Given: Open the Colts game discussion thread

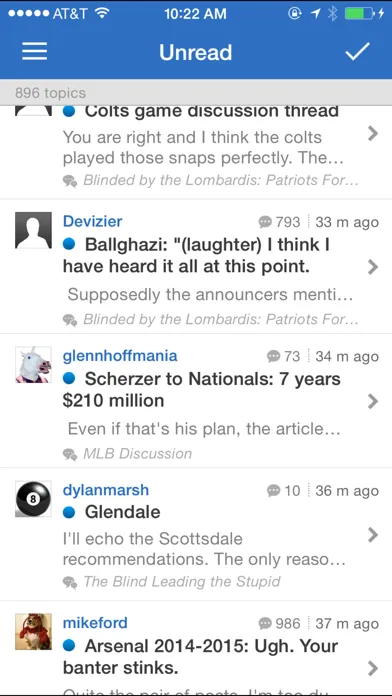Looking at the screenshot, I should tap(196, 152).
